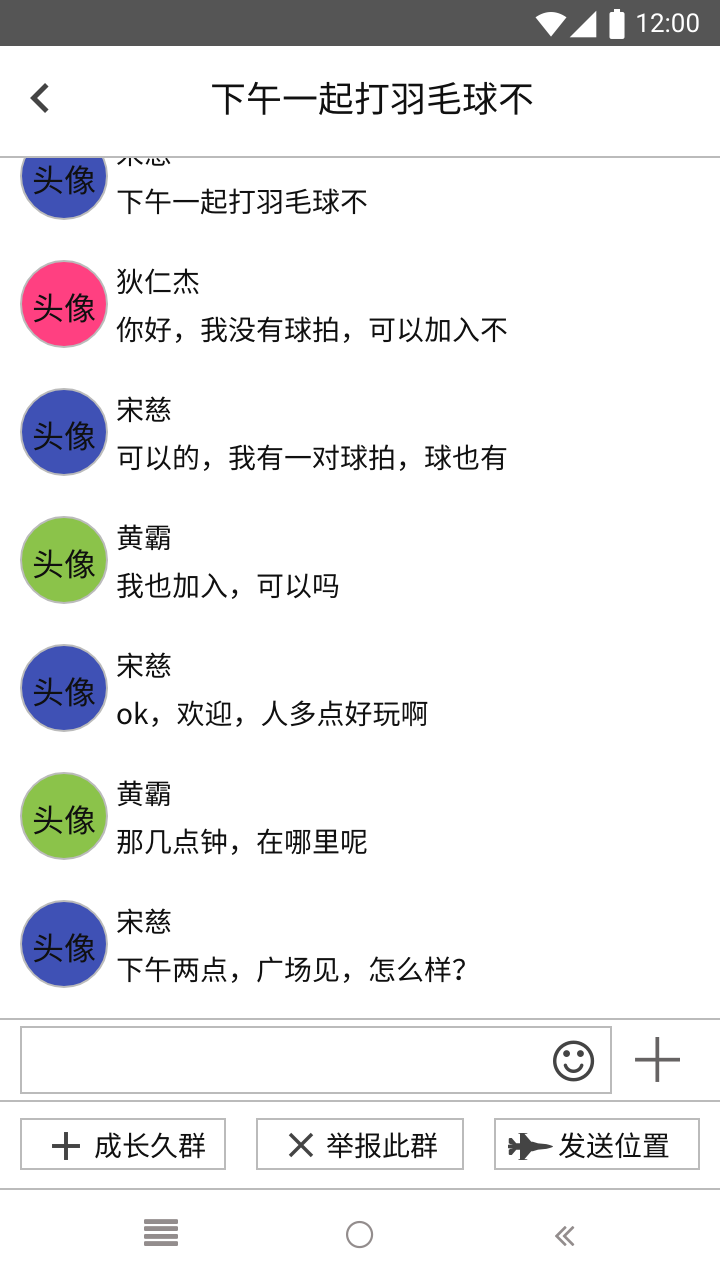Tap the 成长久群 button
Screen dimensions: 720x1280
tap(123, 1144)
